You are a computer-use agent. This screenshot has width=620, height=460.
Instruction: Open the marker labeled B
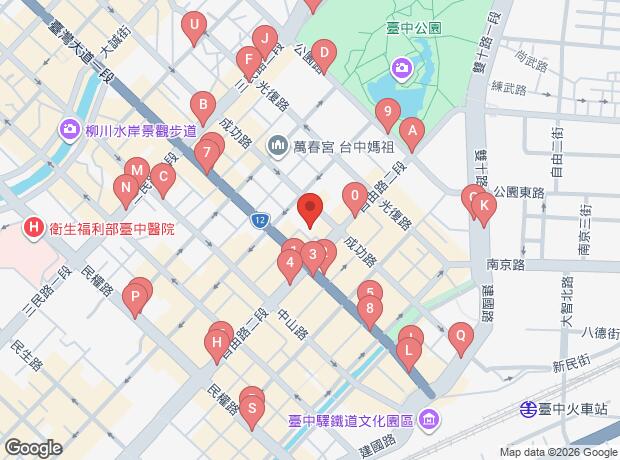click(x=203, y=108)
